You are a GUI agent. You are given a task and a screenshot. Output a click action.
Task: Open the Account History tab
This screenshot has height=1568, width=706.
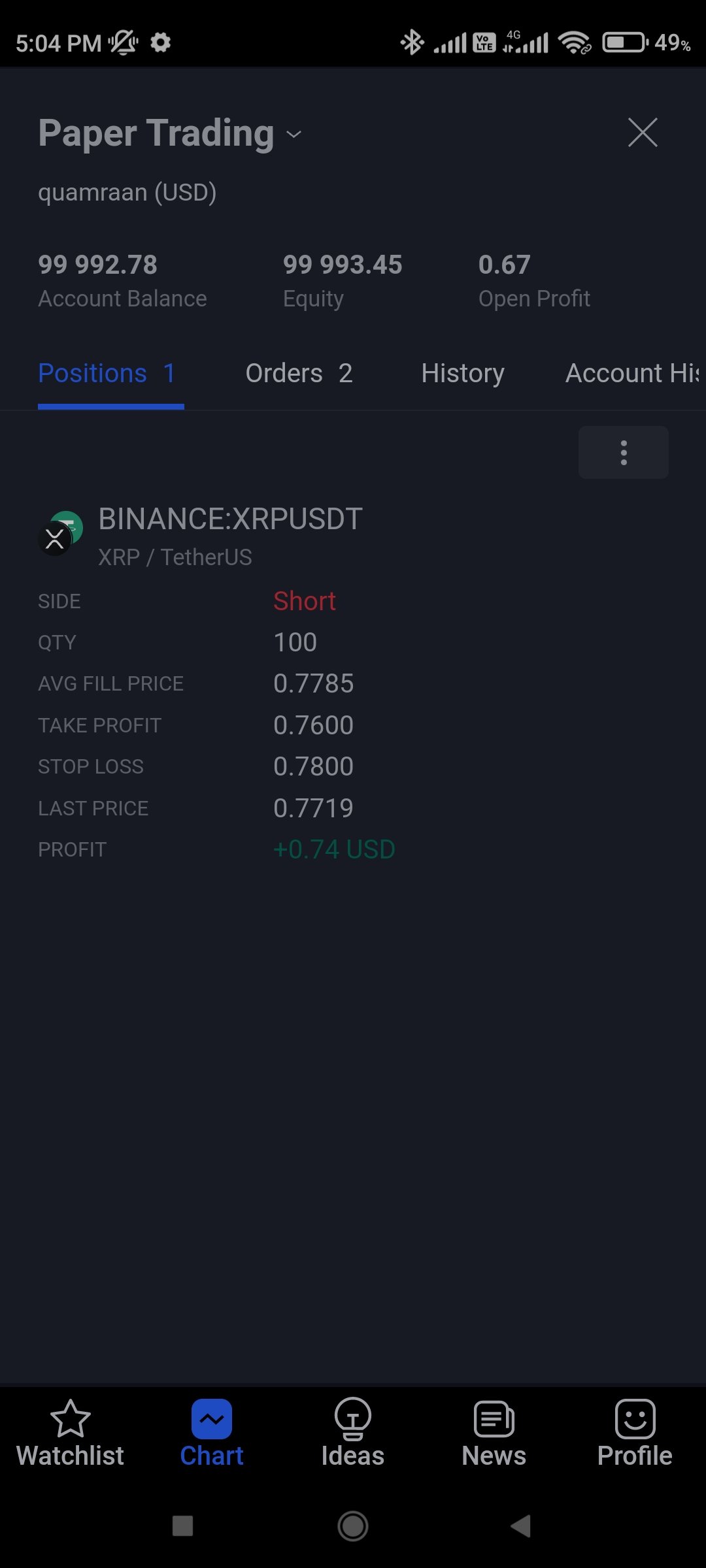point(634,373)
